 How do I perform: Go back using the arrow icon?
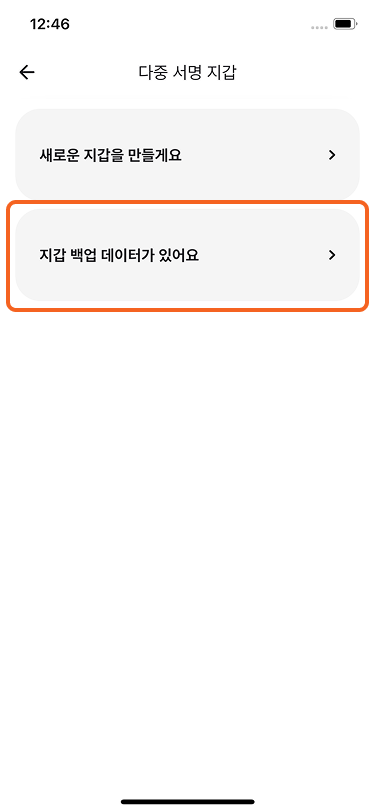(26, 72)
